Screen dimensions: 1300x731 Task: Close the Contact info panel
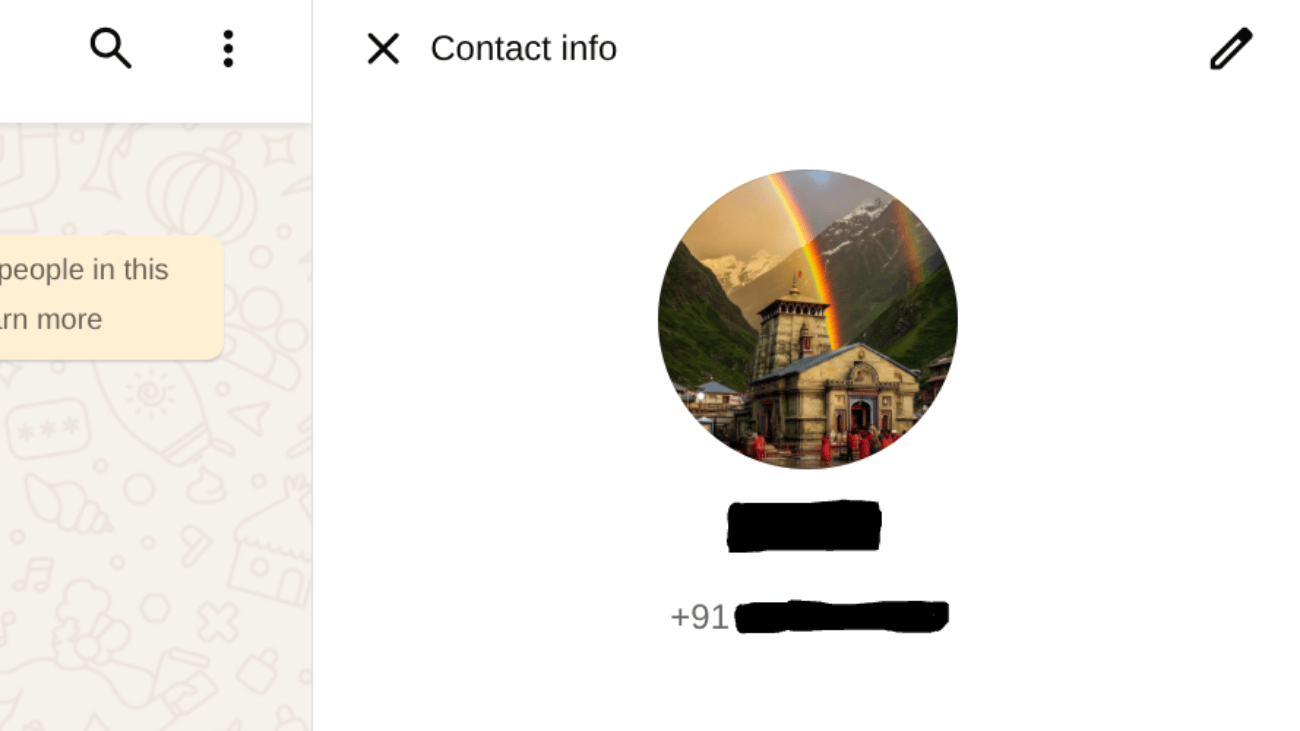click(x=383, y=48)
